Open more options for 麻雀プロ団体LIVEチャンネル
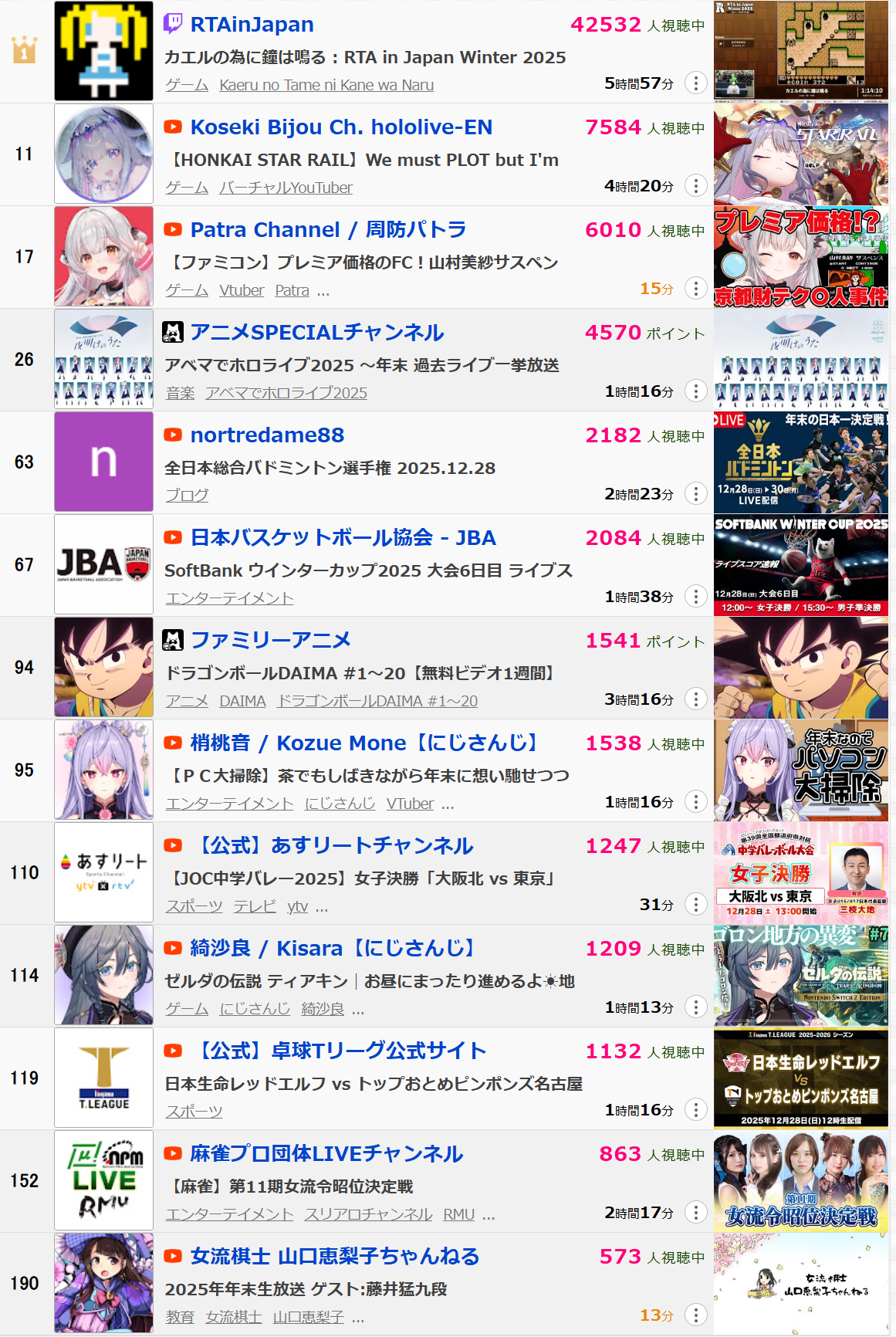 pyautogui.click(x=695, y=1213)
